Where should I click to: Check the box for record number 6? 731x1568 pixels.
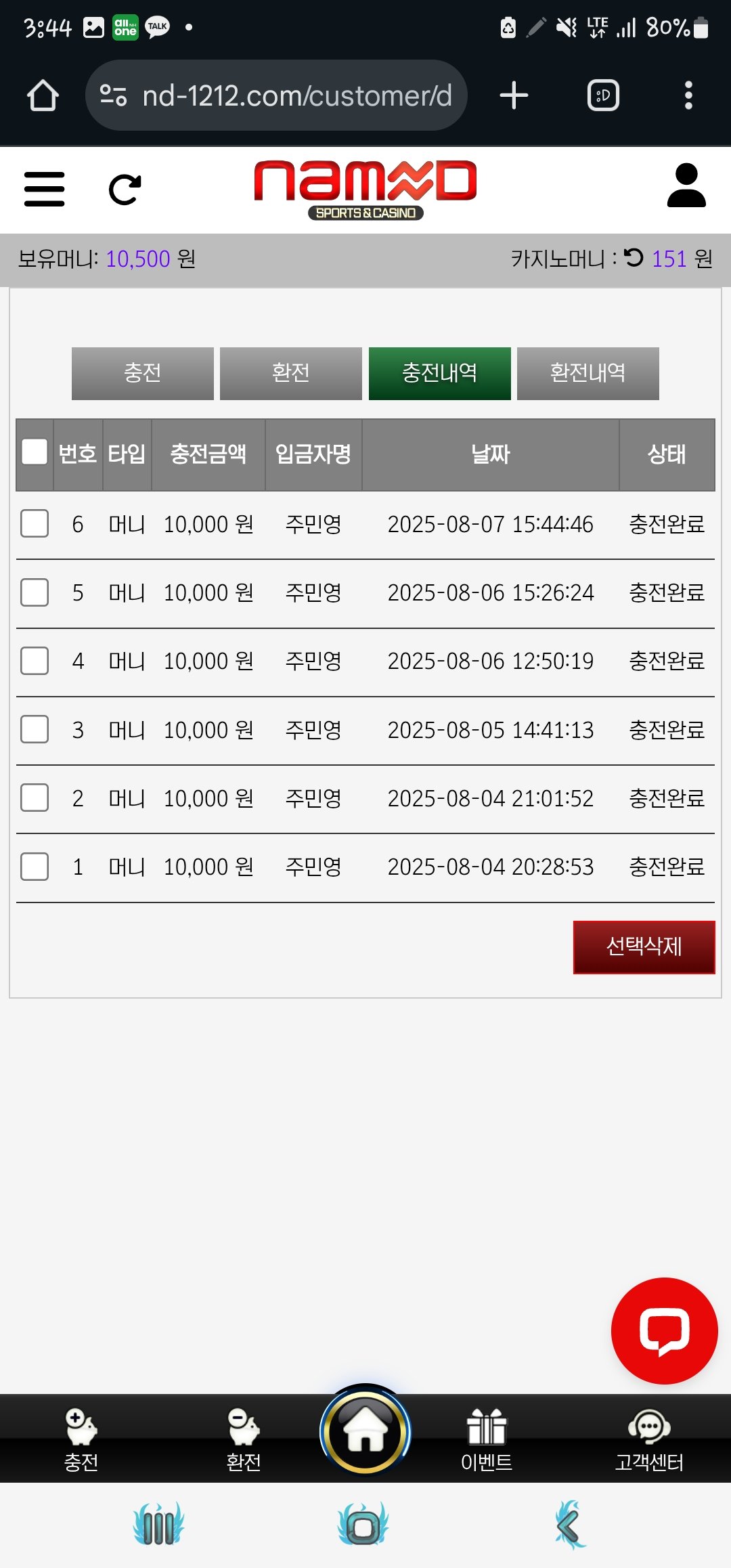point(35,523)
